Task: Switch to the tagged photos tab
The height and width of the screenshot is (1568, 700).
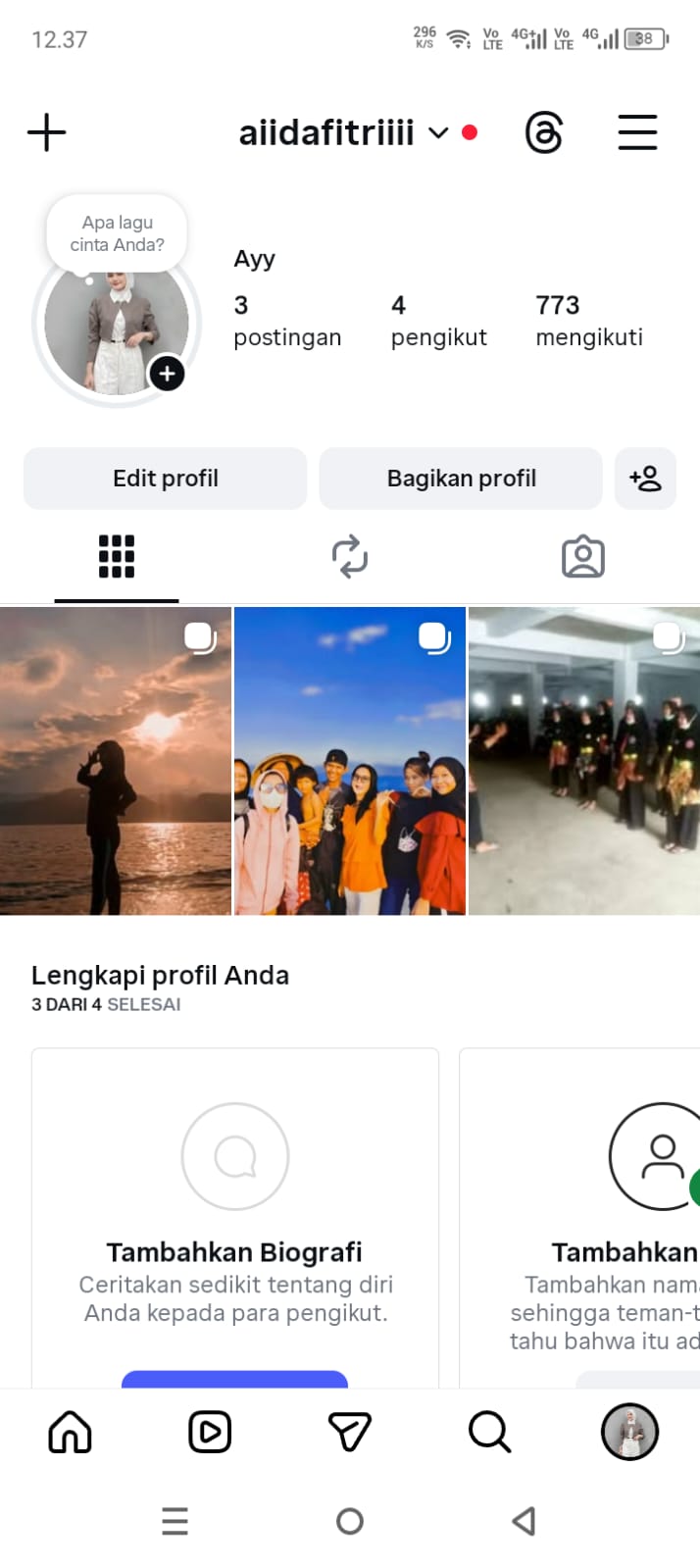Action: (582, 557)
